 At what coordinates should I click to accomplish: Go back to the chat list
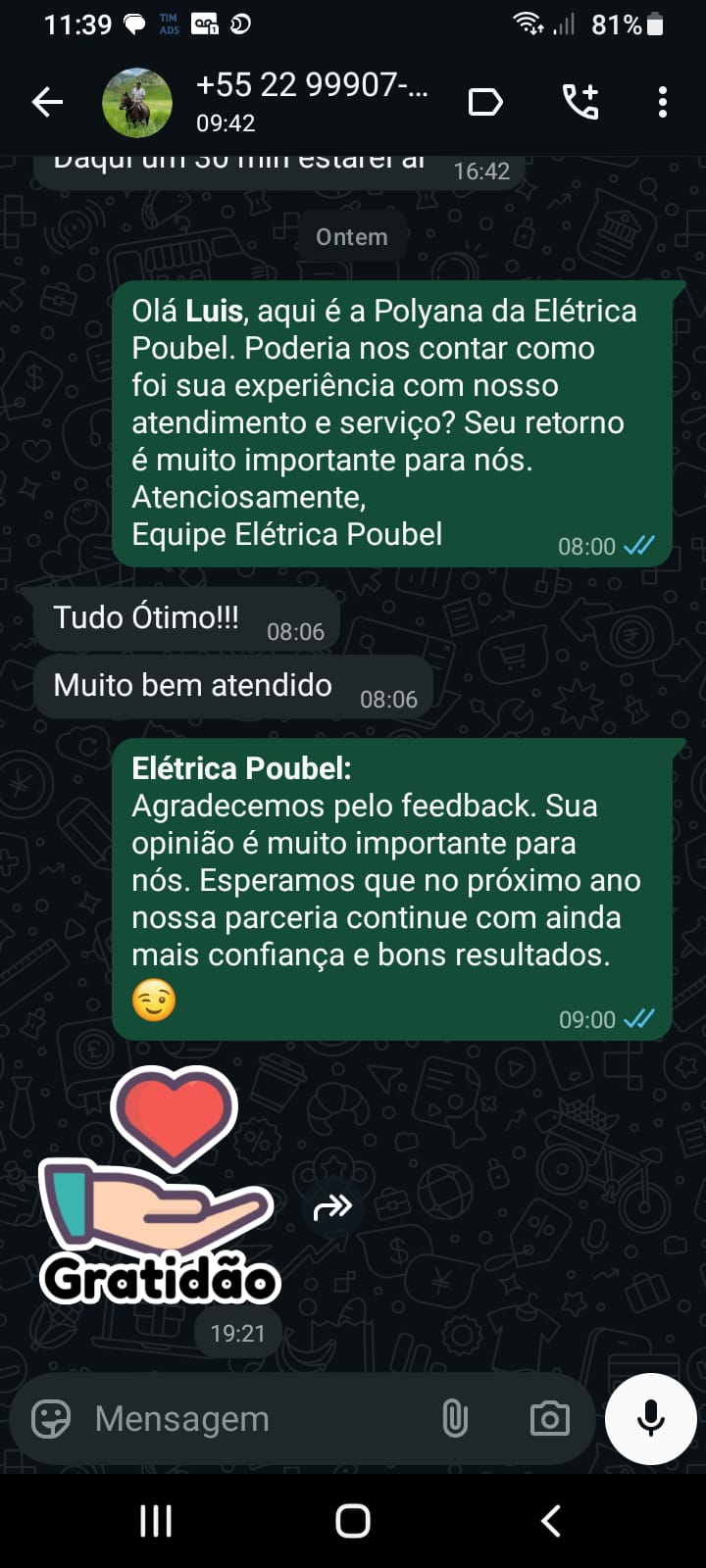pos(47,102)
